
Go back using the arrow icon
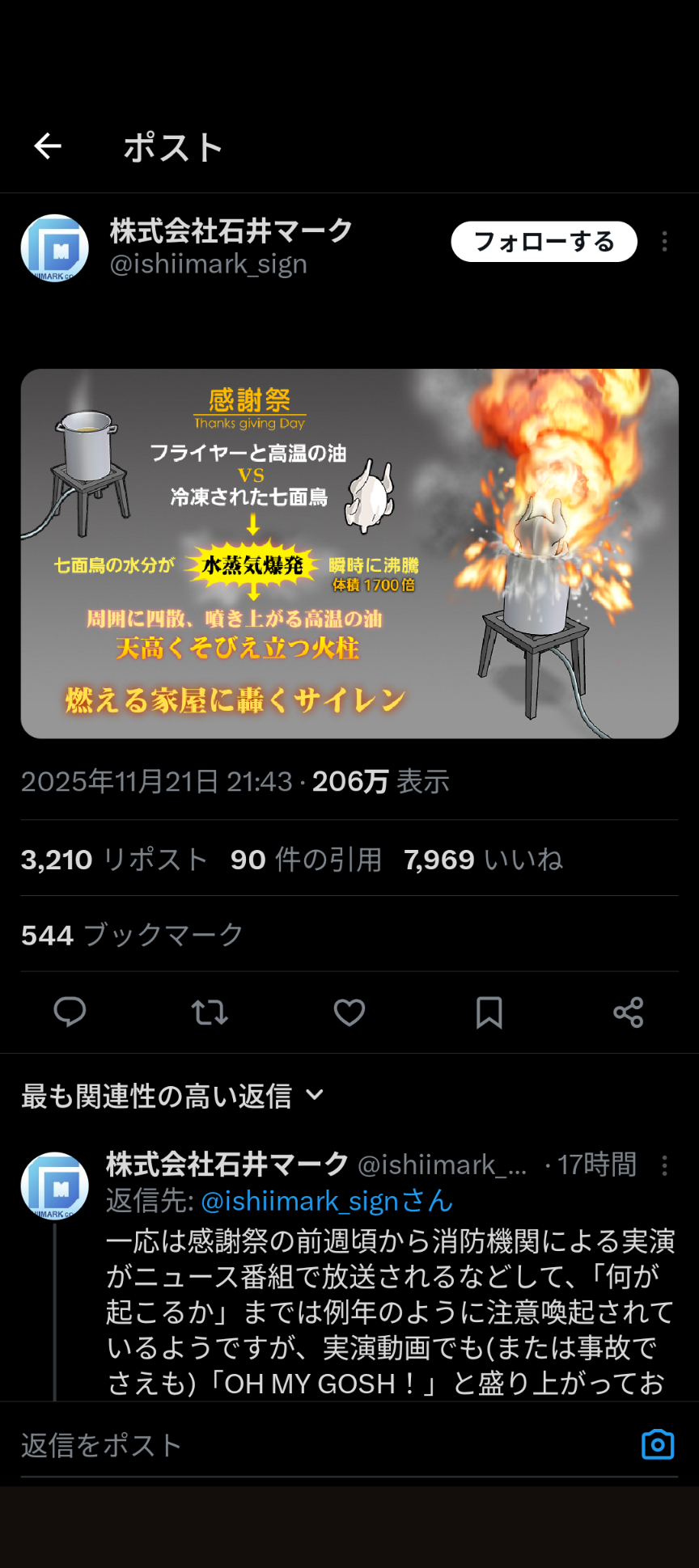48,146
